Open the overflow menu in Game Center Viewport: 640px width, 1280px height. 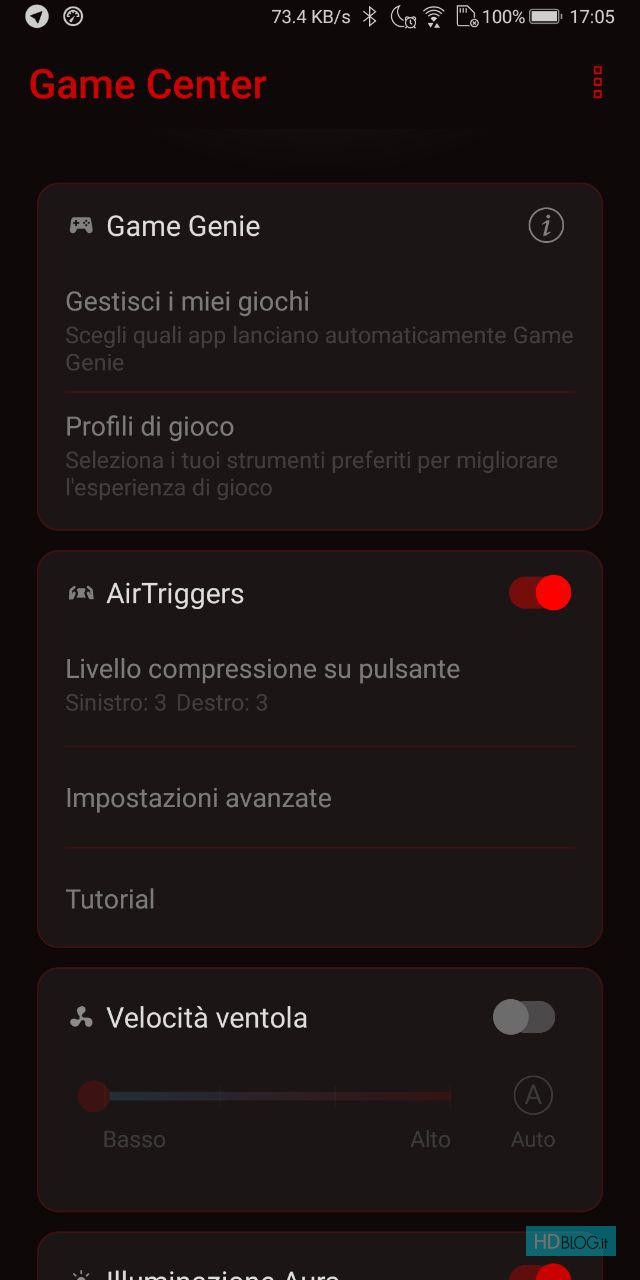click(x=598, y=83)
